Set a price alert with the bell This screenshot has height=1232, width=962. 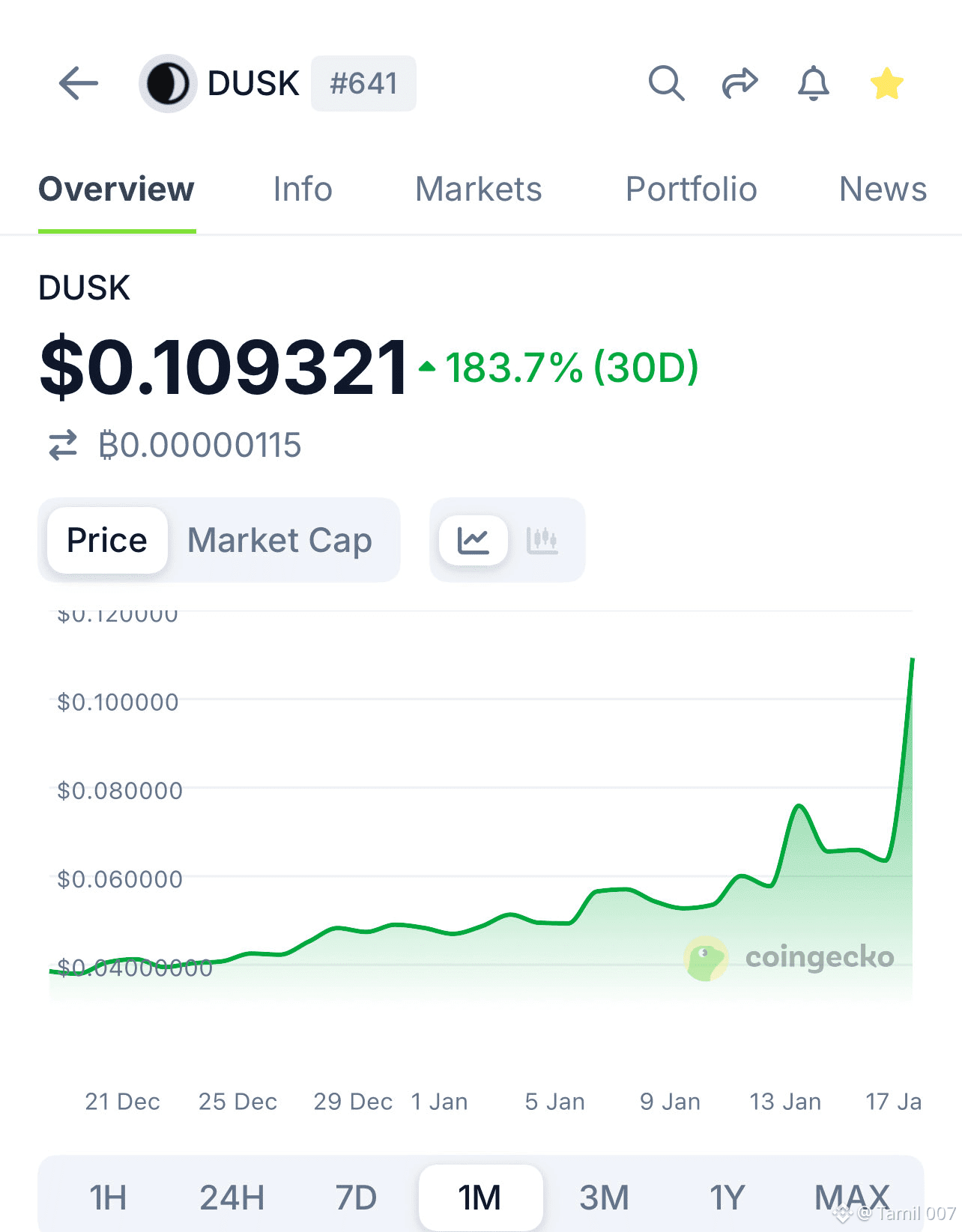click(813, 83)
